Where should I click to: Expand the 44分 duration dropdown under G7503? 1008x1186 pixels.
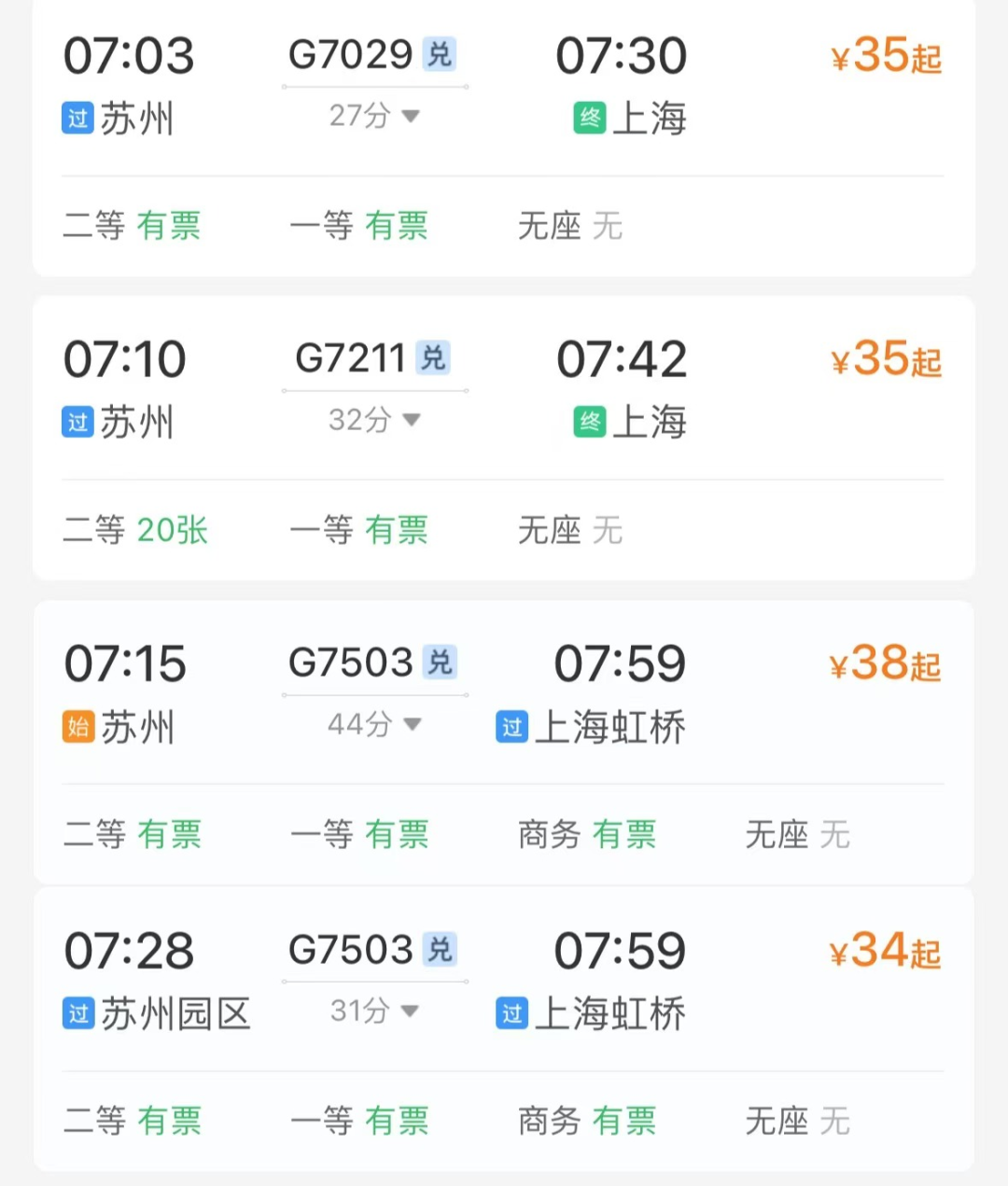(x=372, y=724)
